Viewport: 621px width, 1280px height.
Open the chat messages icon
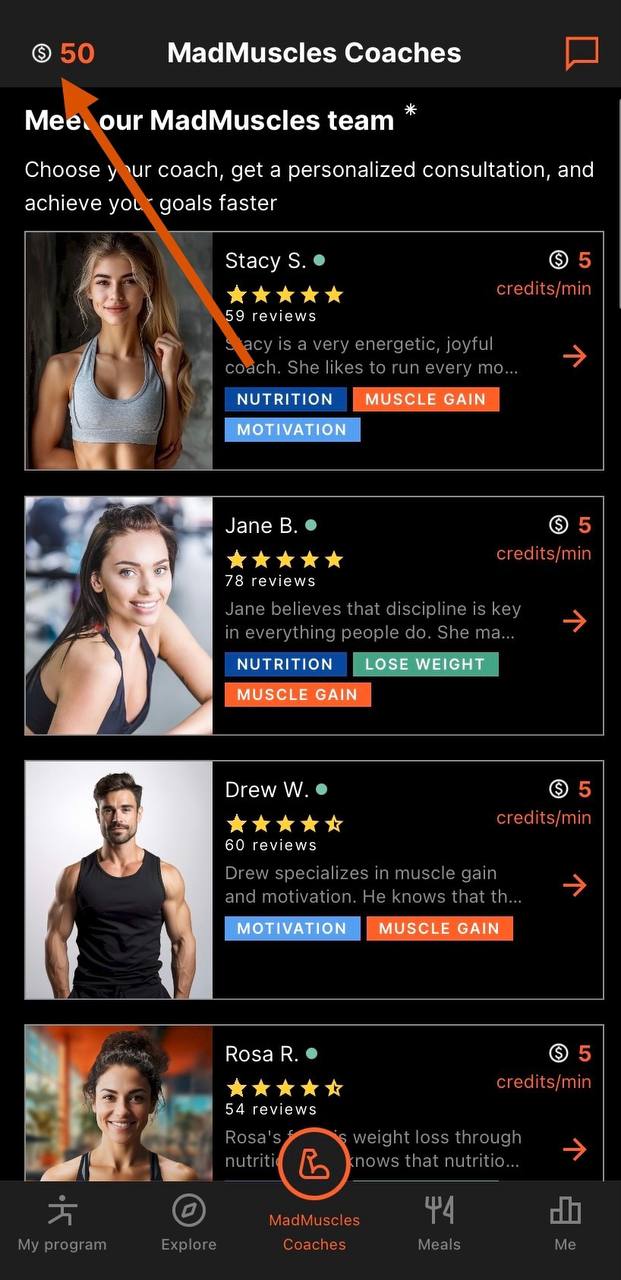[581, 53]
